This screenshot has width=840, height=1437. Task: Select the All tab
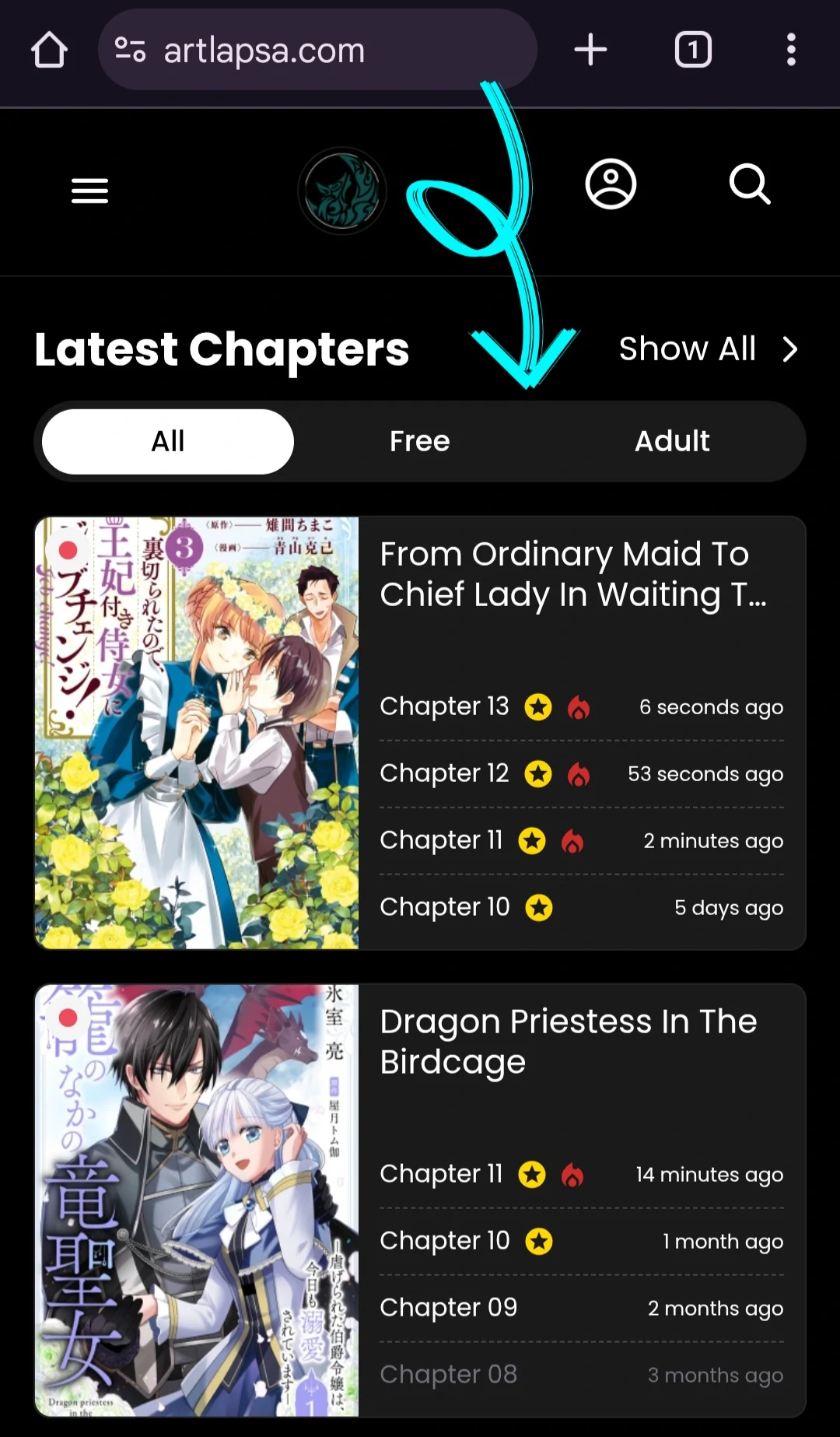[x=168, y=441]
